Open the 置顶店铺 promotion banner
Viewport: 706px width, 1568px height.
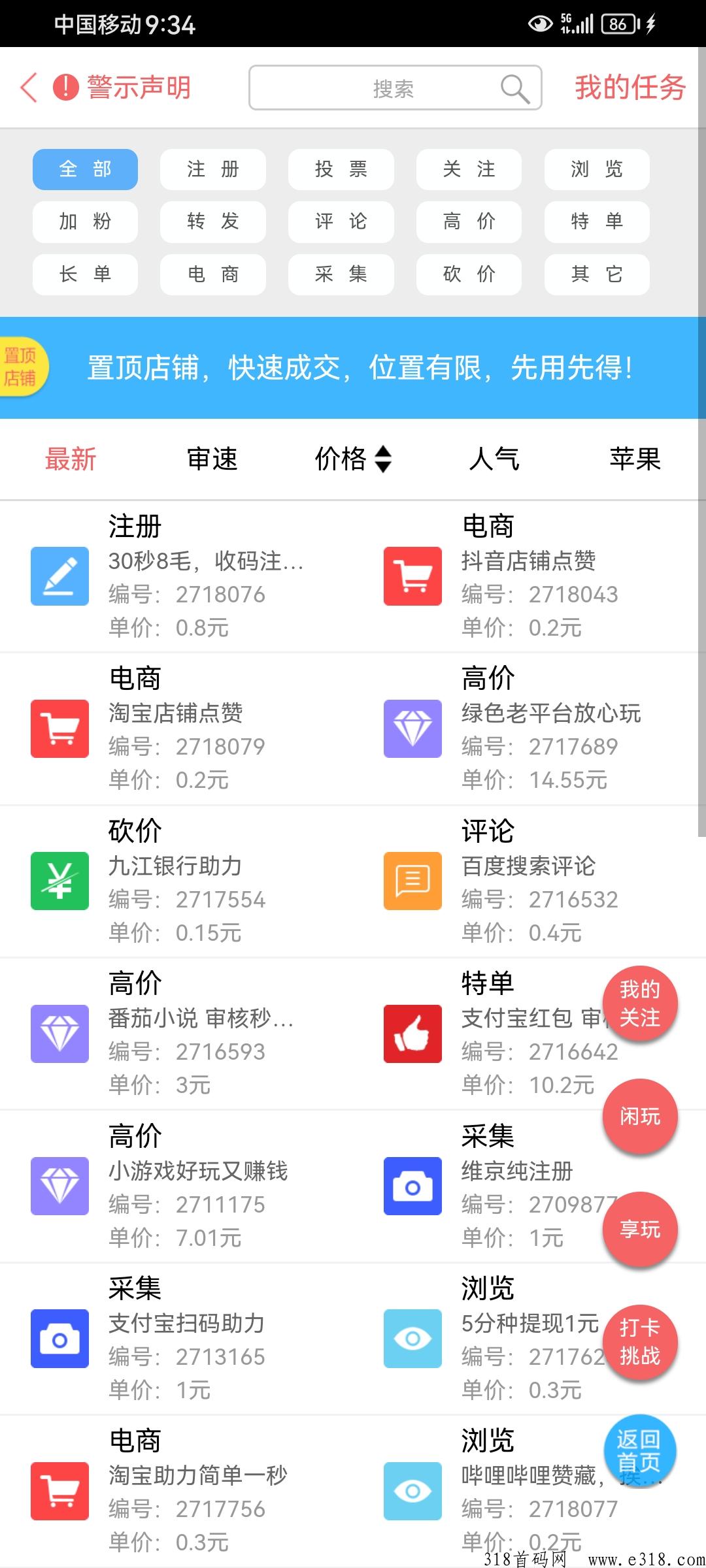tap(353, 367)
